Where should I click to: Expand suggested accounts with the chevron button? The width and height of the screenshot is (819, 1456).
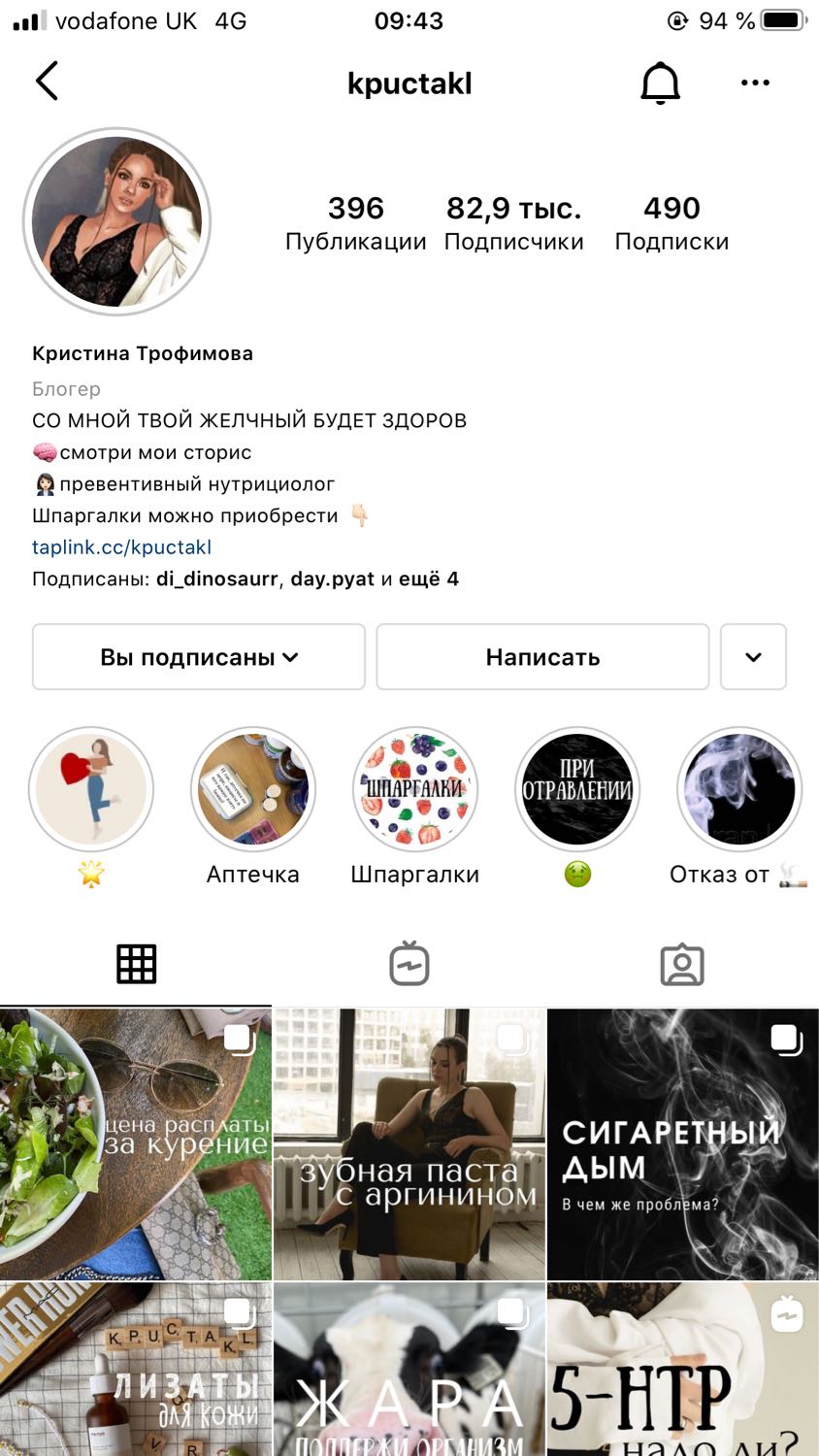pos(753,657)
